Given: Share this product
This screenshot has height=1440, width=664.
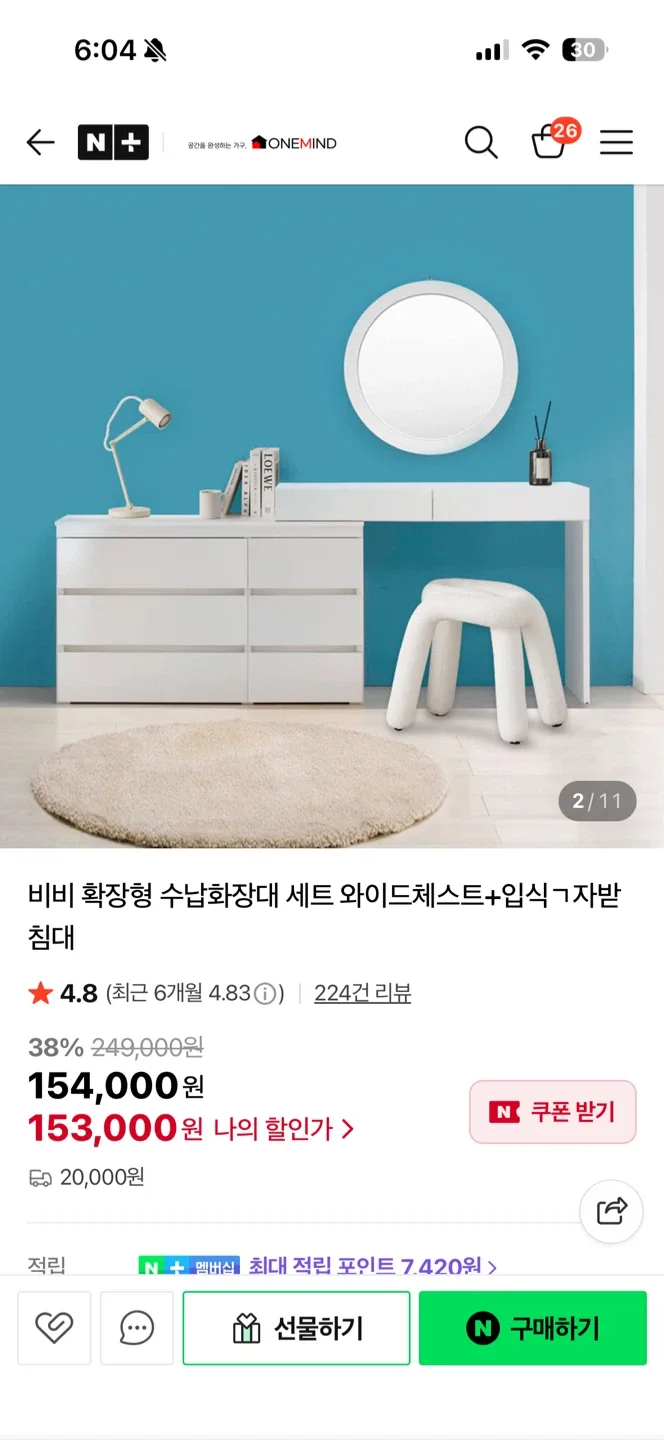Looking at the screenshot, I should (611, 1211).
